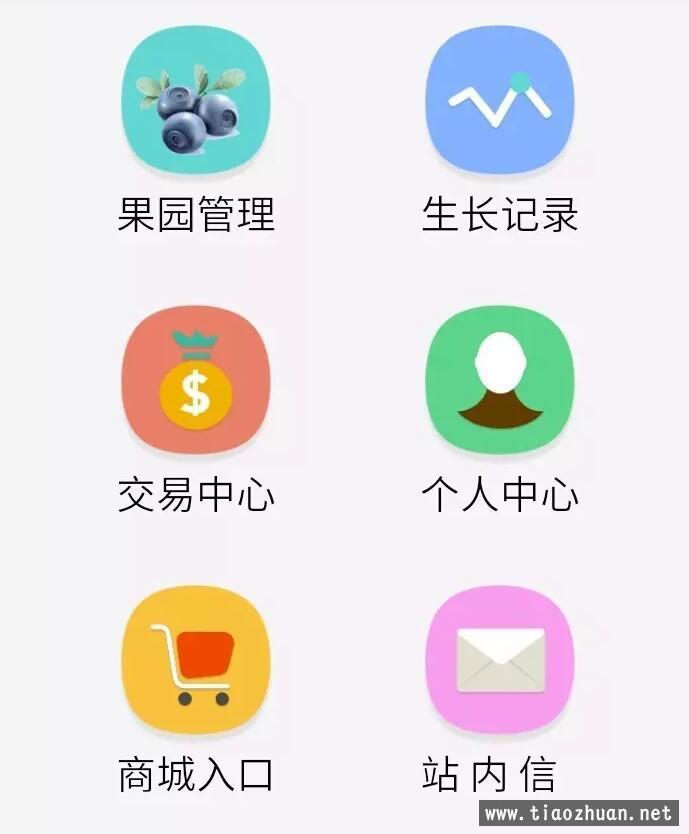Open 生长记录 growth records
The height and width of the screenshot is (834, 689).
(500, 100)
